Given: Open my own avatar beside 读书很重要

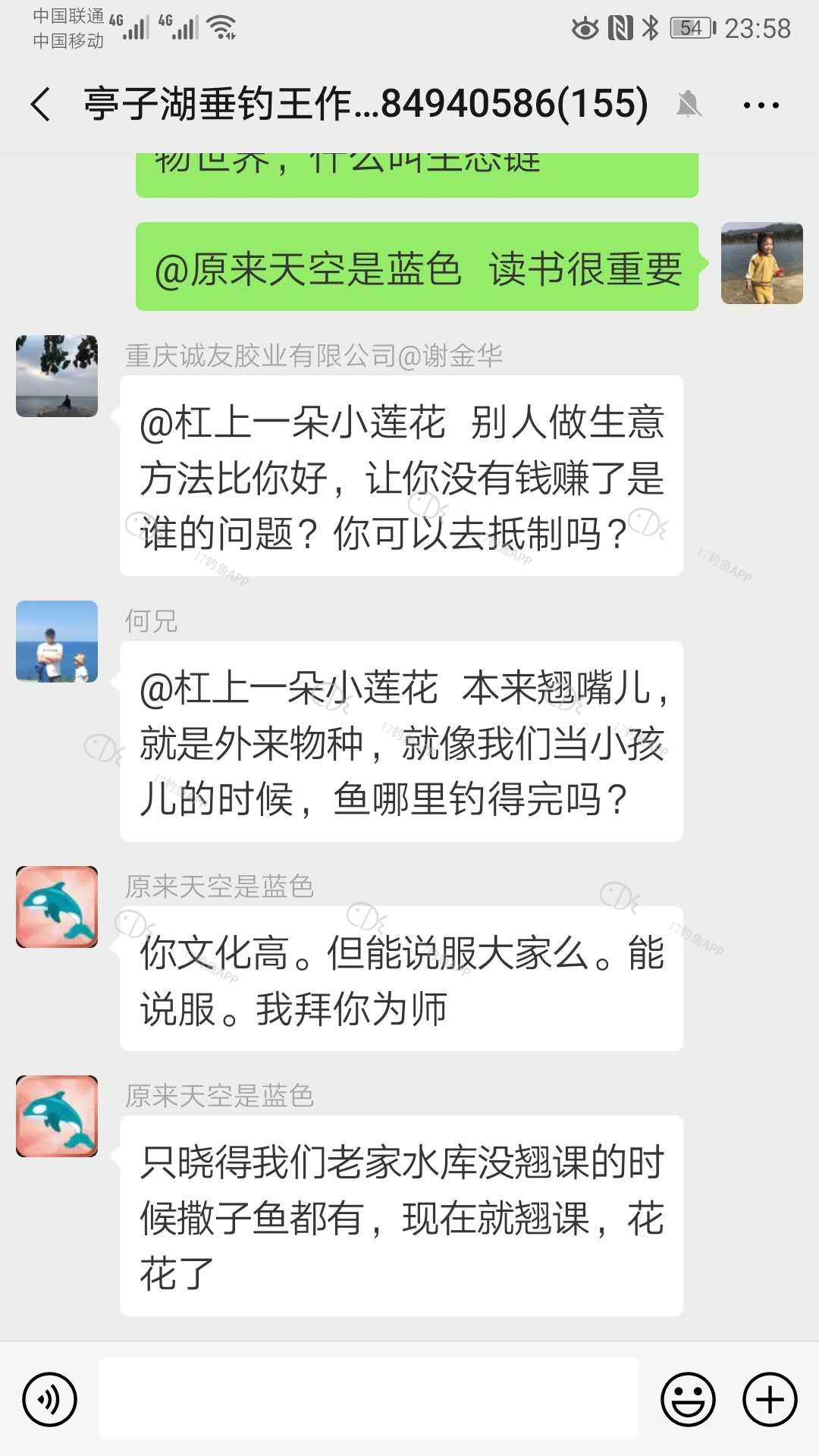Looking at the screenshot, I should [x=761, y=263].
